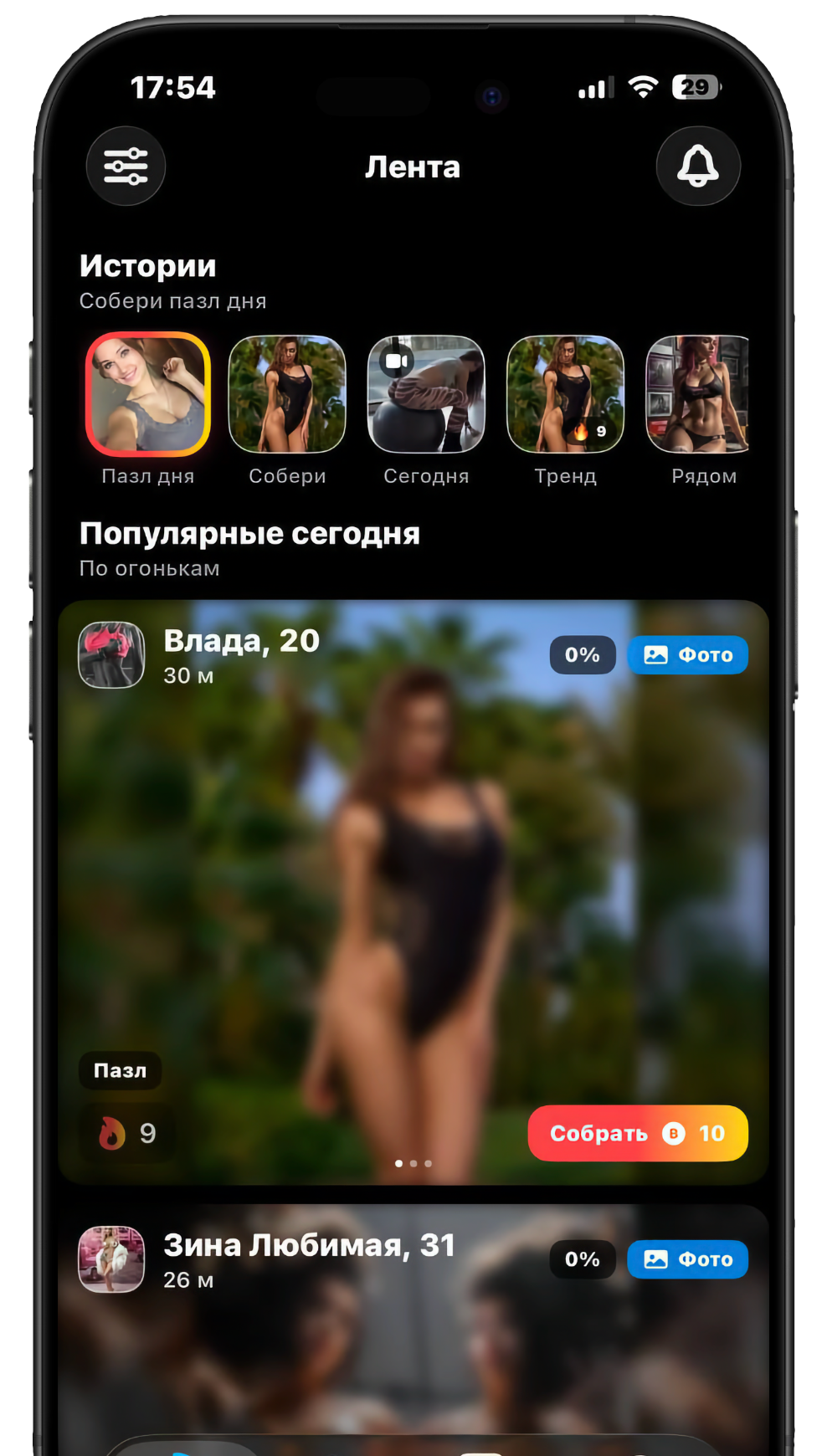827x1456 pixels.
Task: Open the notifications bell
Action: 697,167
